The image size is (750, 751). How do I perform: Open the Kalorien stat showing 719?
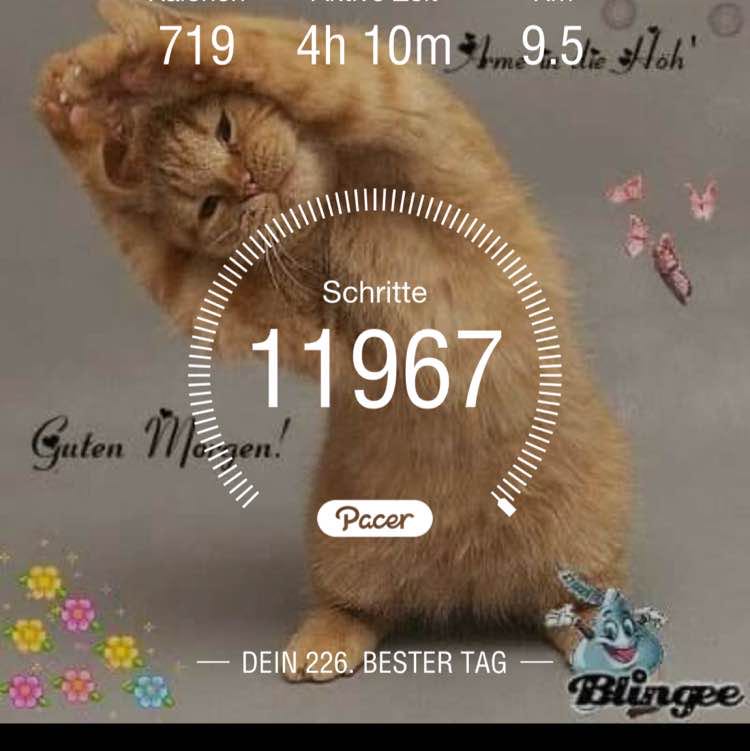199,44
